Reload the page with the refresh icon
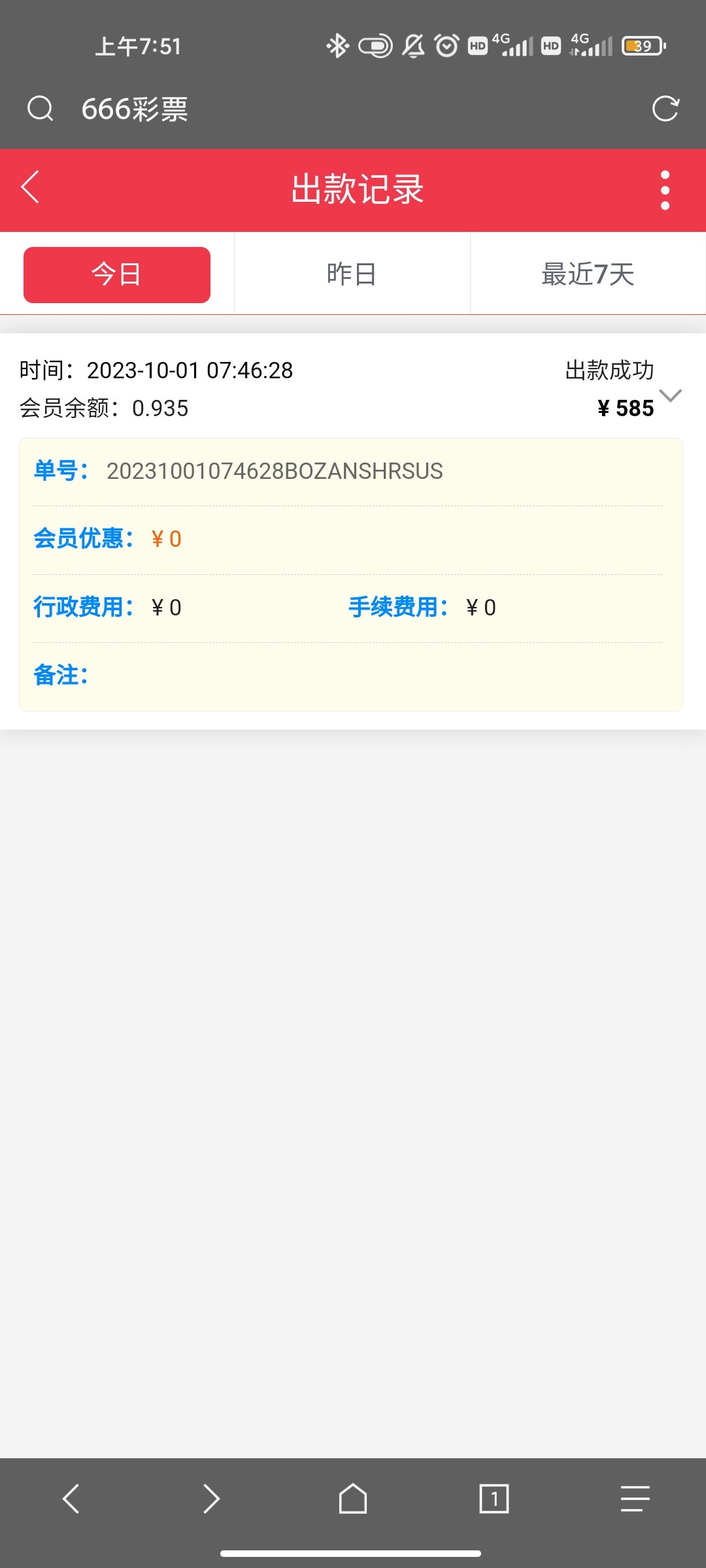This screenshot has height=1568, width=706. click(665, 108)
